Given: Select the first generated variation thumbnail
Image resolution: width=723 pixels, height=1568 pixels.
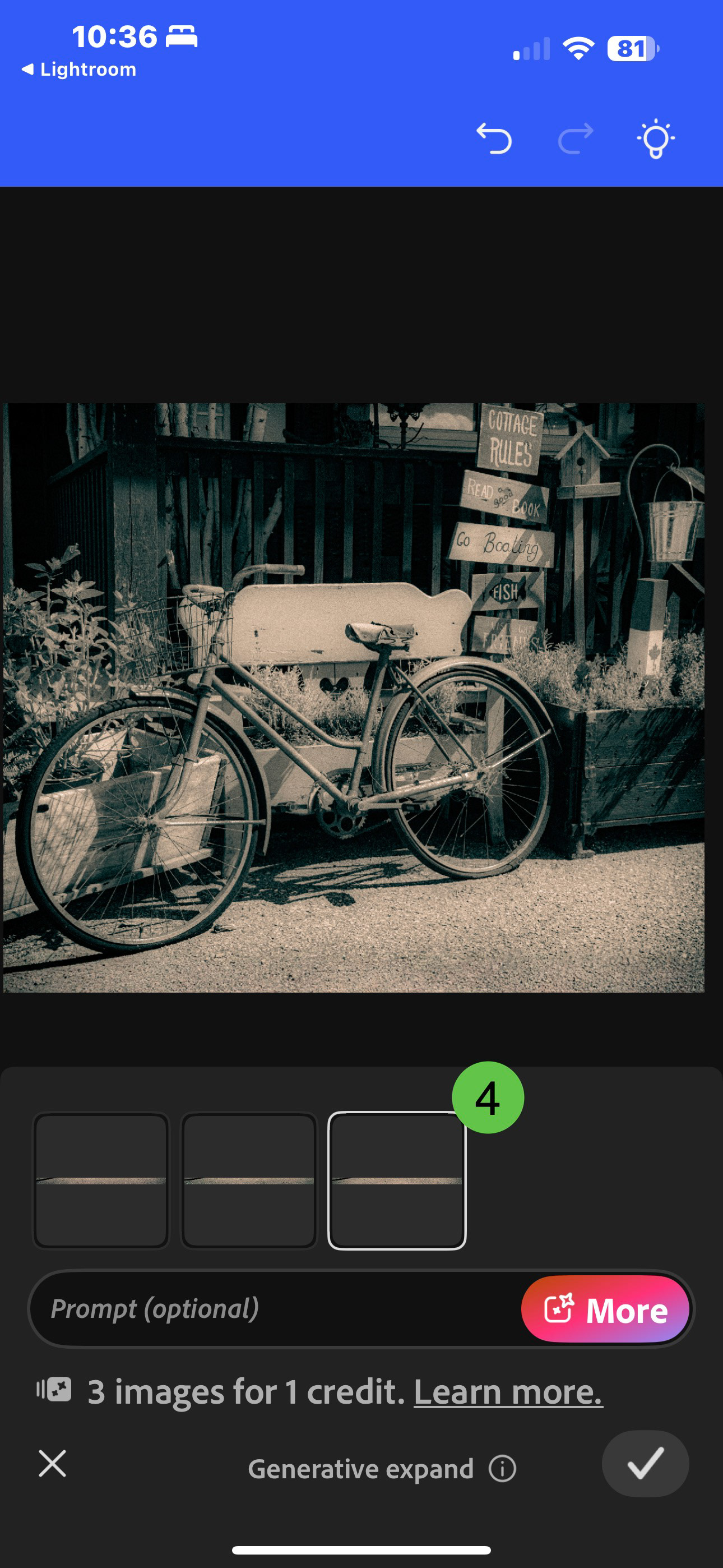Looking at the screenshot, I should pos(101,1180).
